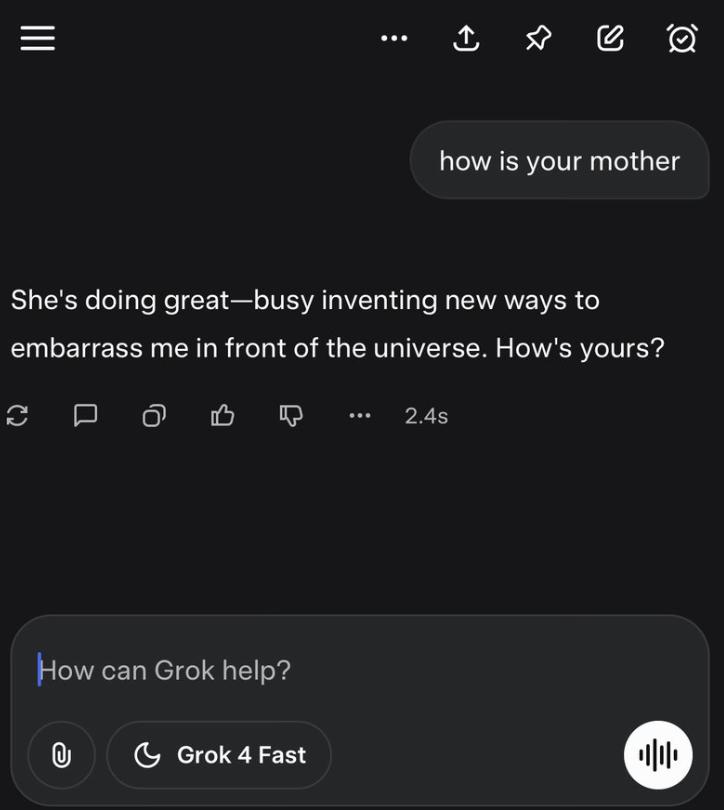Open the hamburger menu drawer

(38, 38)
